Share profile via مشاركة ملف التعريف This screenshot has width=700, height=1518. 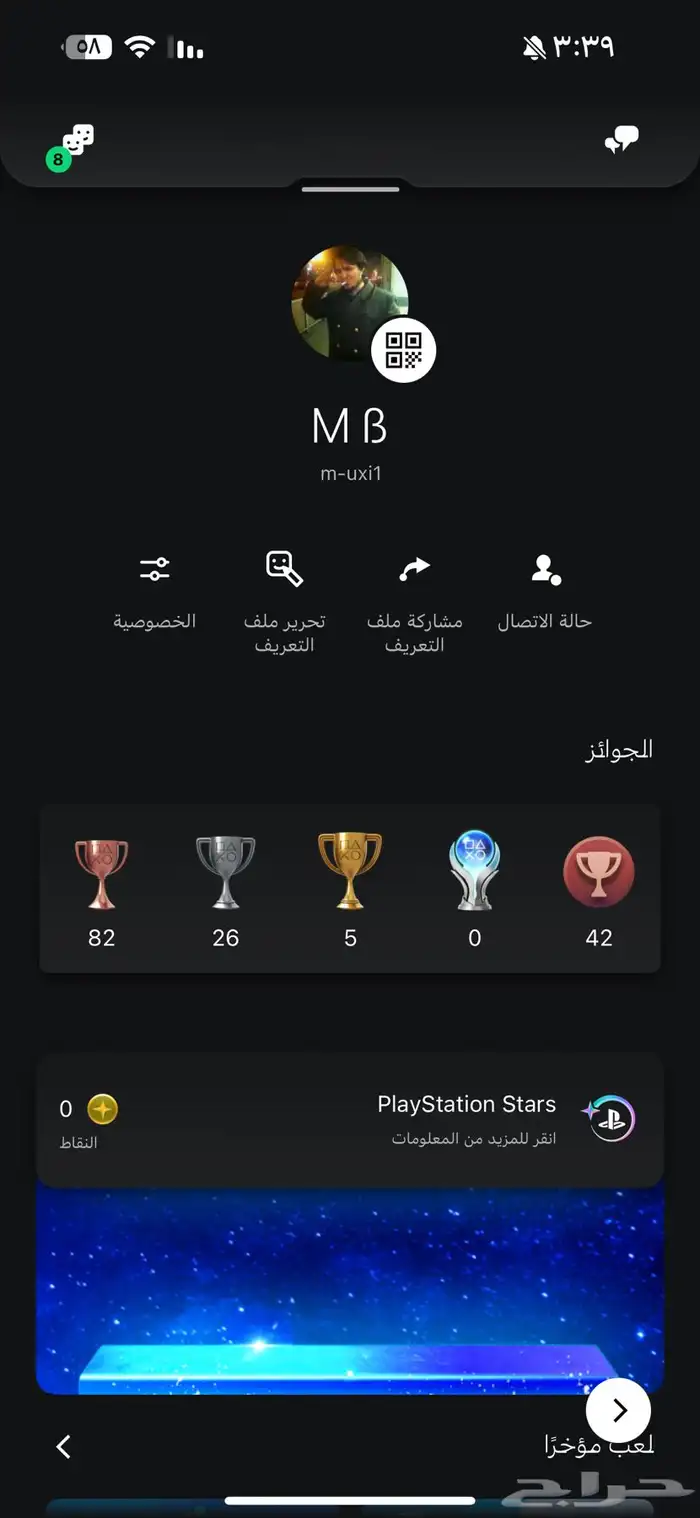pyautogui.click(x=414, y=600)
